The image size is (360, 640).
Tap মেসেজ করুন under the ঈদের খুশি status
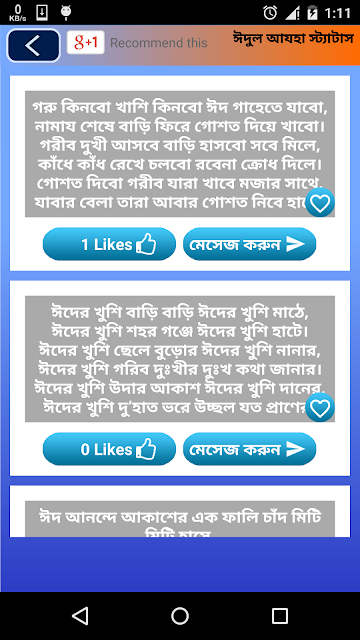[x=249, y=449]
